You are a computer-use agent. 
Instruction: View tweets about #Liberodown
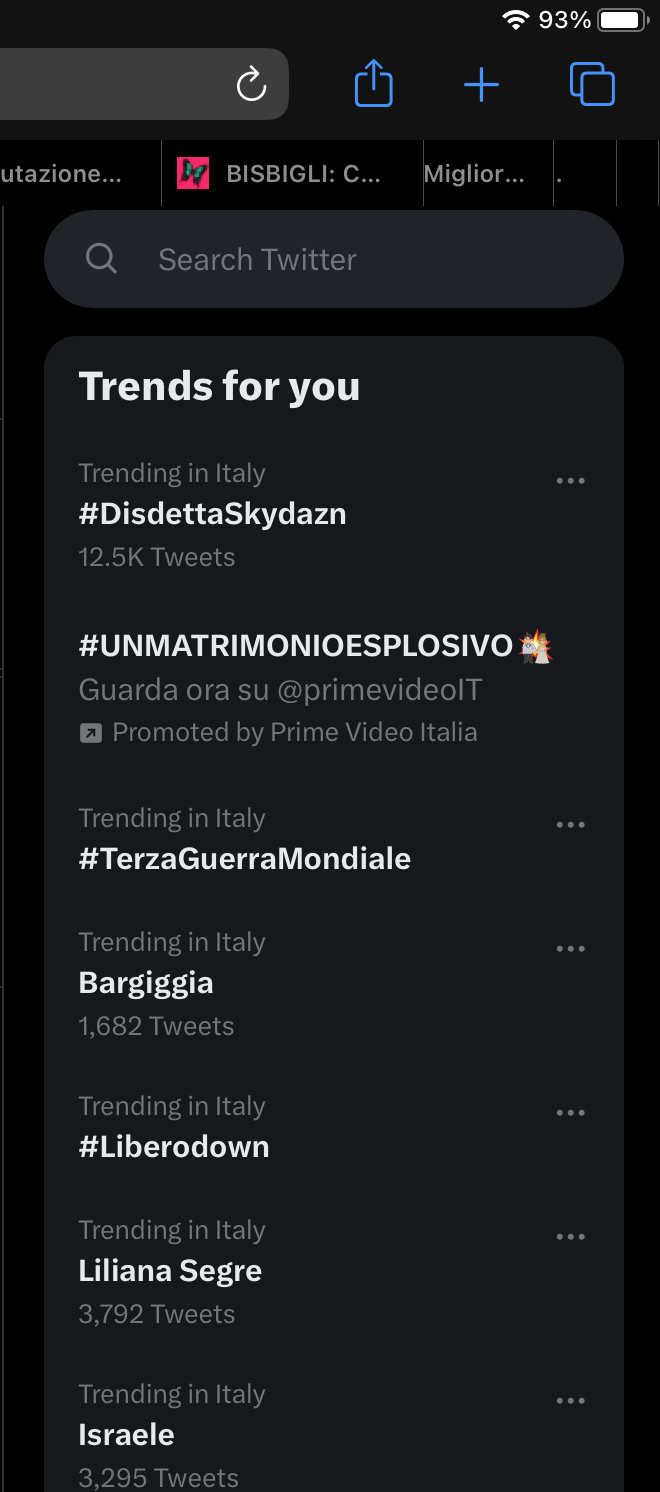tap(334, 1126)
